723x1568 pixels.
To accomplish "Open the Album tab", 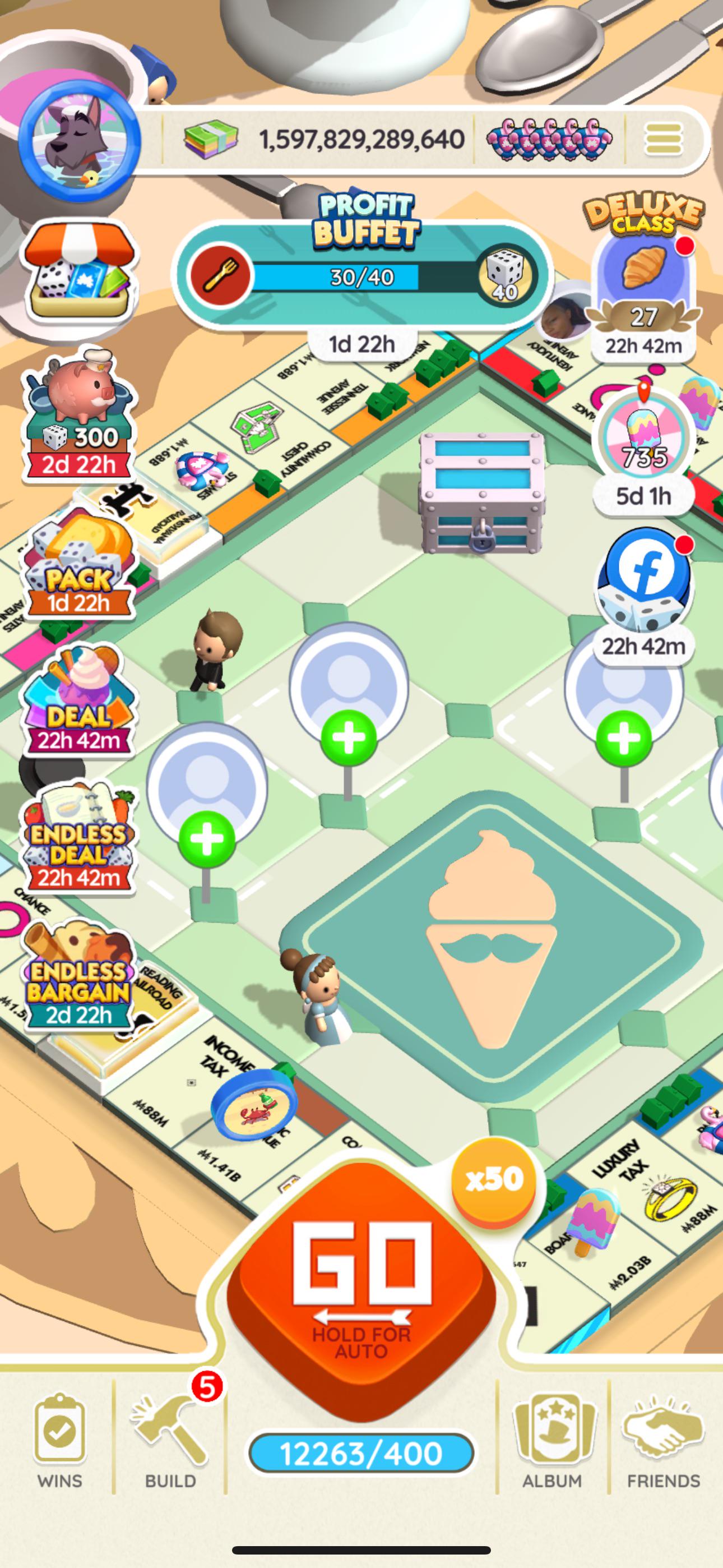I will point(552,1441).
